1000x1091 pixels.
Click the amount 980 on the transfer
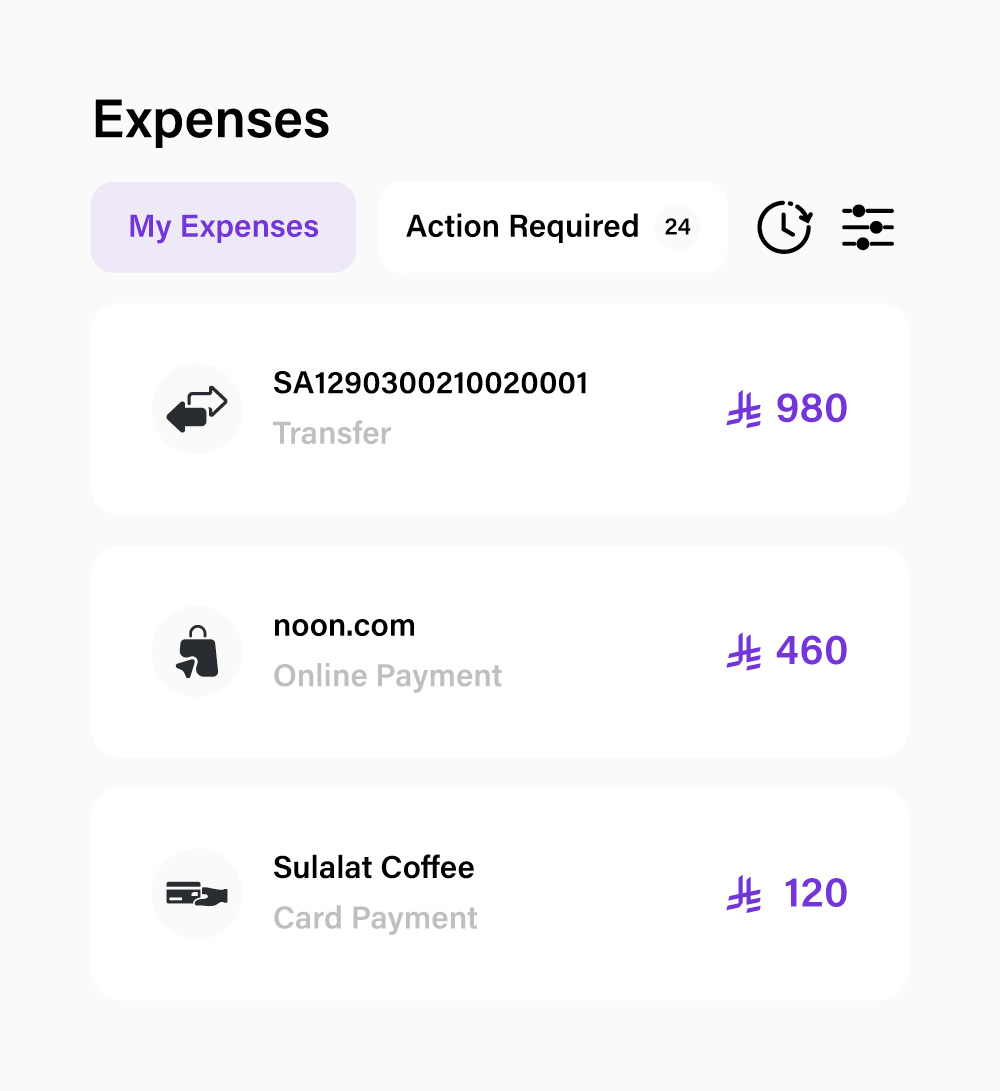coord(812,409)
